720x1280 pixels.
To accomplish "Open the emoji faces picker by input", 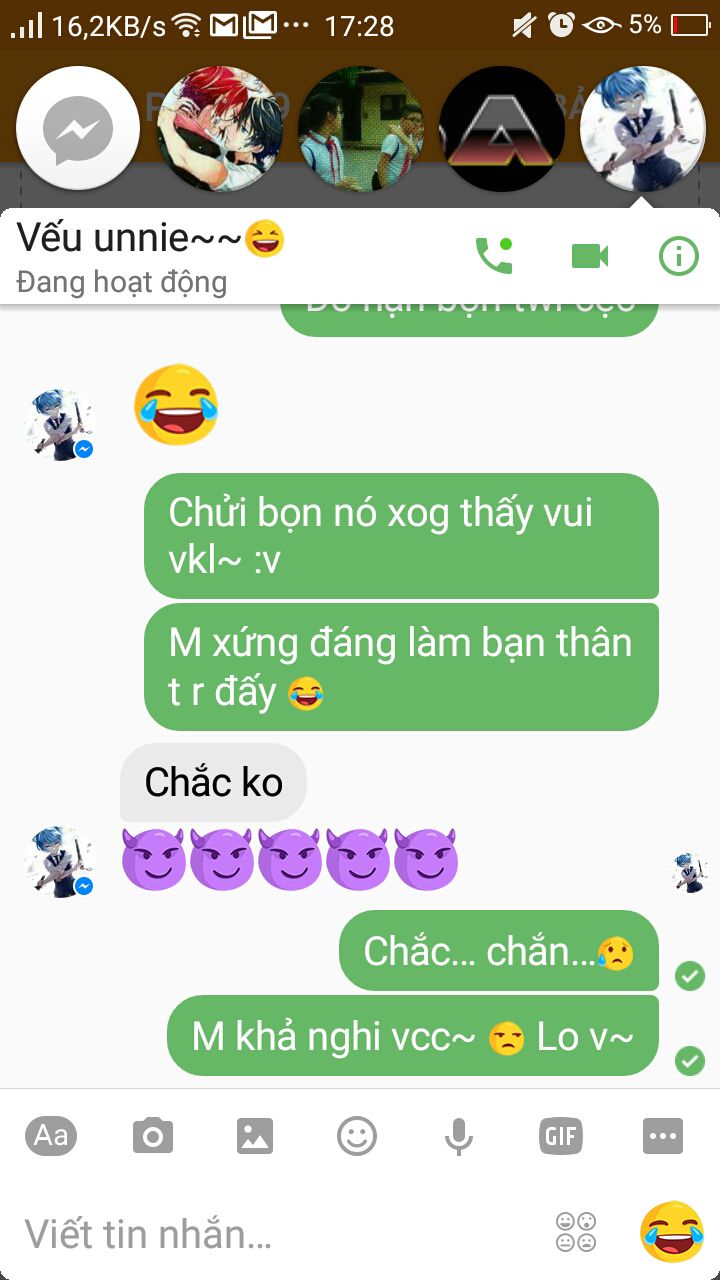I will coord(576,1232).
